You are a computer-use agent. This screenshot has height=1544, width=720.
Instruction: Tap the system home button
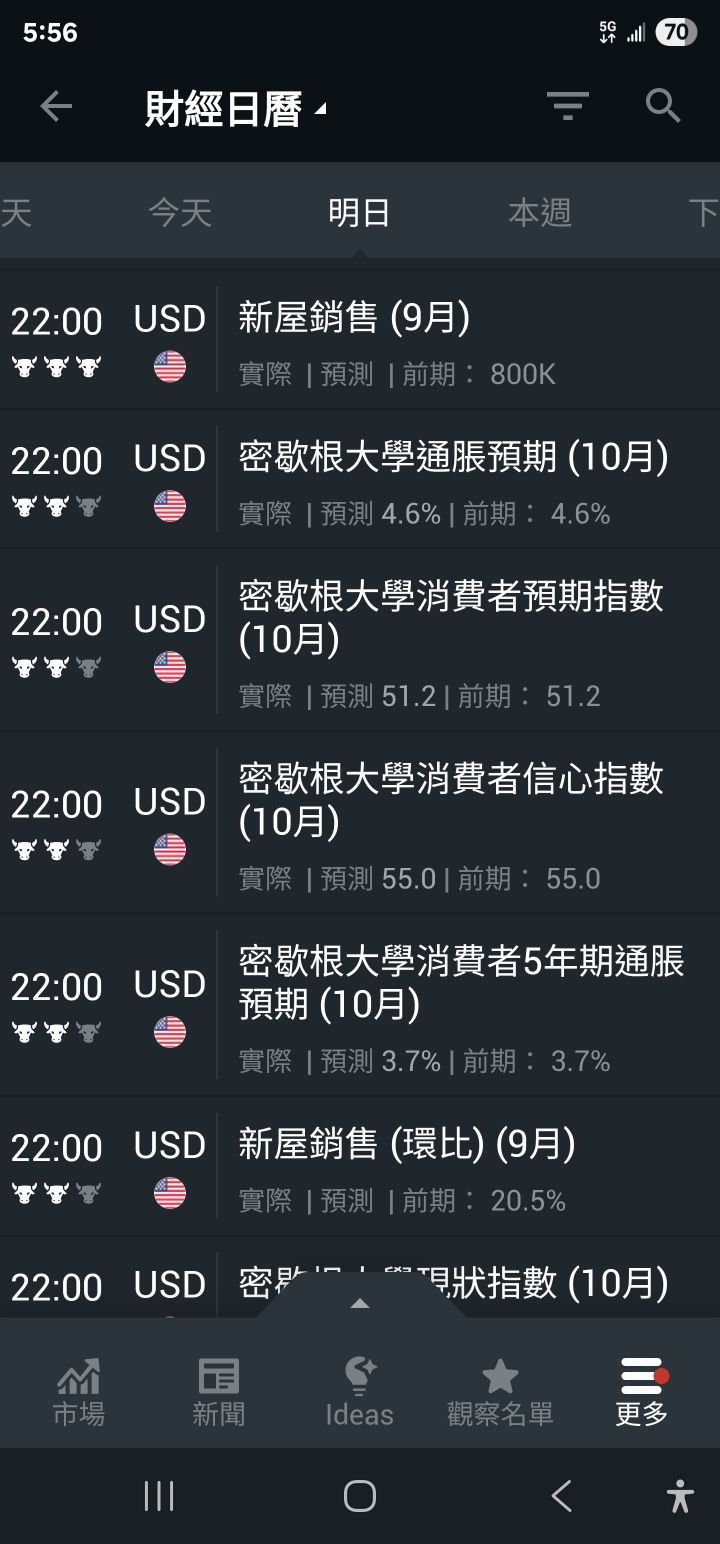coord(359,1496)
